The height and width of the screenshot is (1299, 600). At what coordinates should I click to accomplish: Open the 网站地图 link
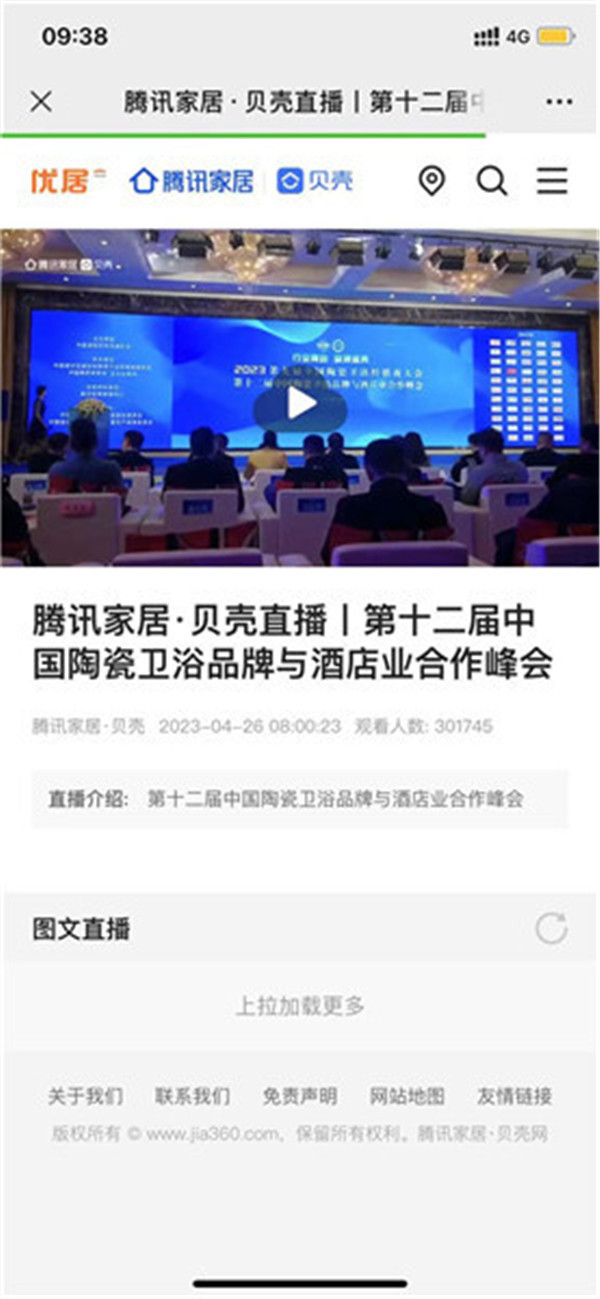click(x=407, y=1095)
